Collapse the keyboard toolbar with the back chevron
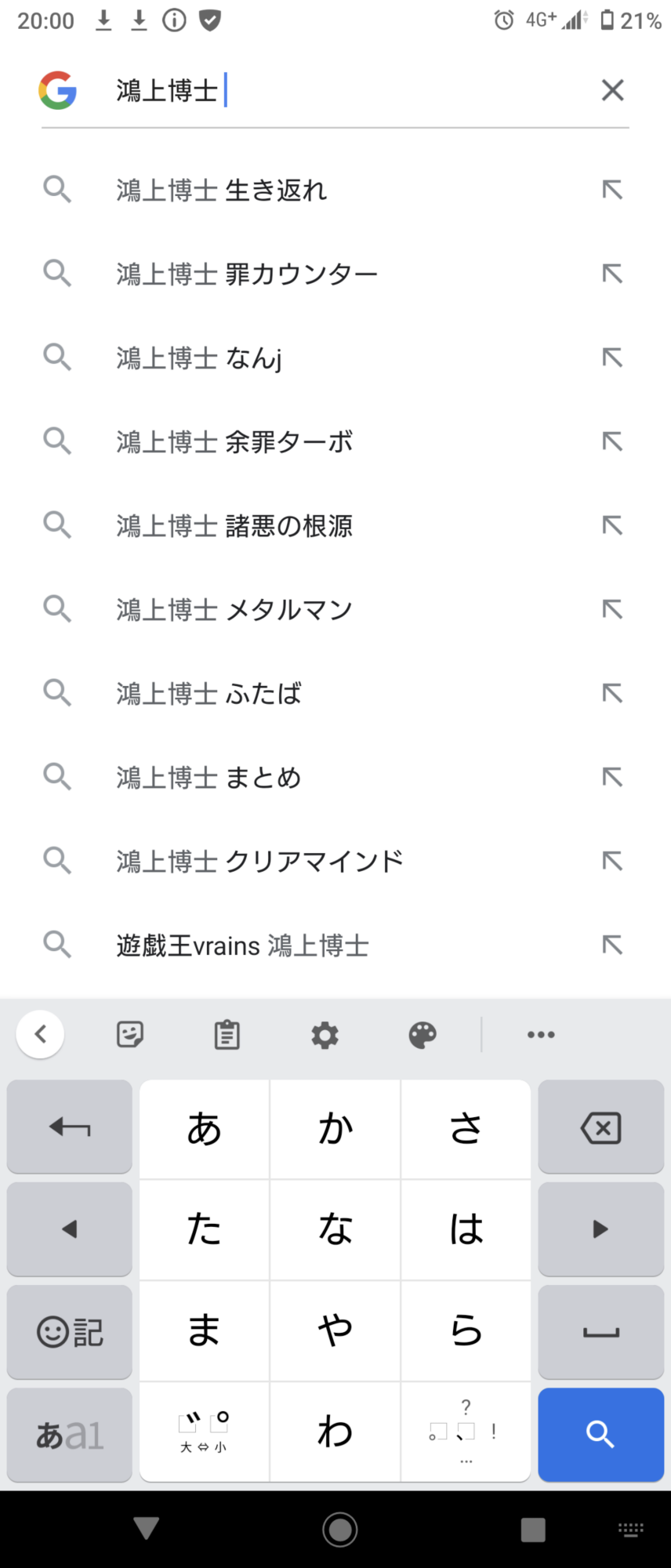 40,1035
